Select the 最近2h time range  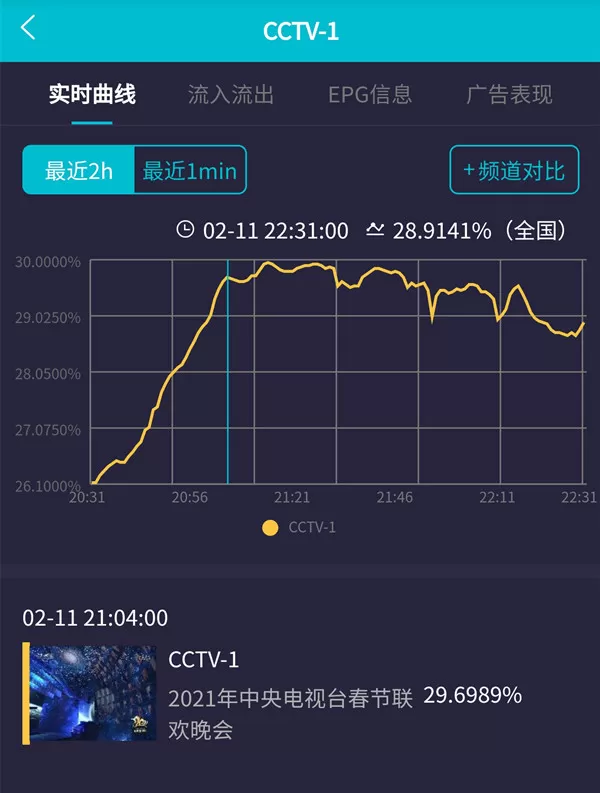coord(78,170)
